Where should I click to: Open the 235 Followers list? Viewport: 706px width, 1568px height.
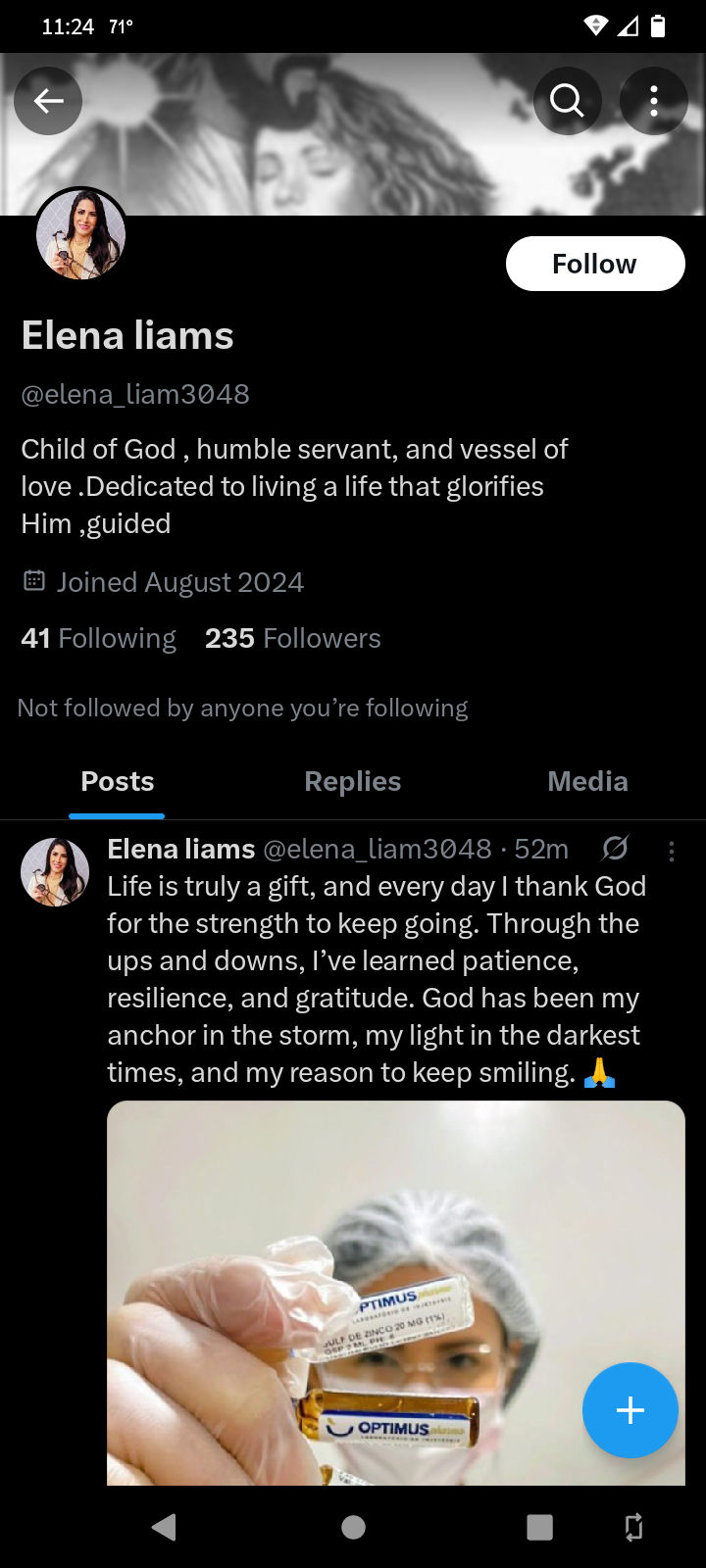point(292,639)
